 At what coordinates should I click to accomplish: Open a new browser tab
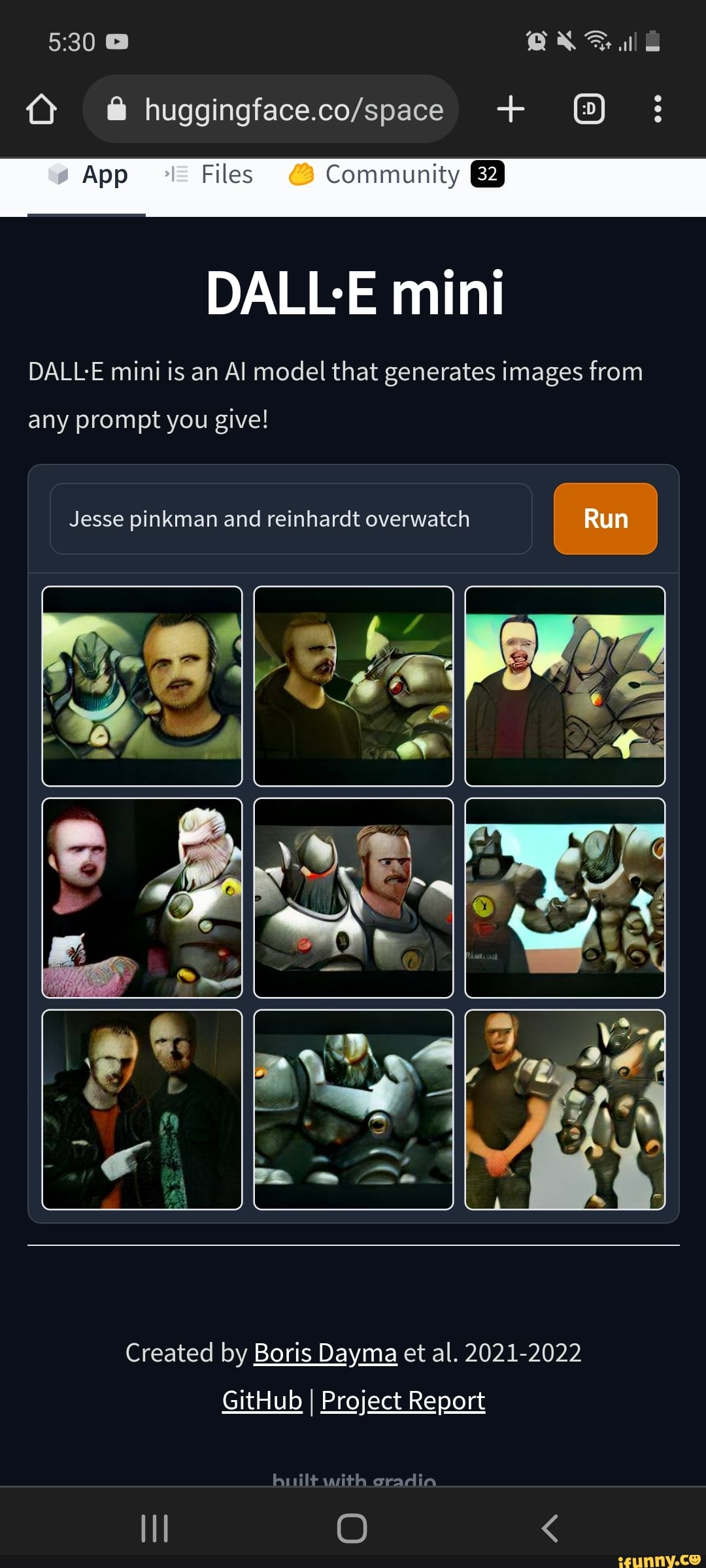pyautogui.click(x=511, y=109)
